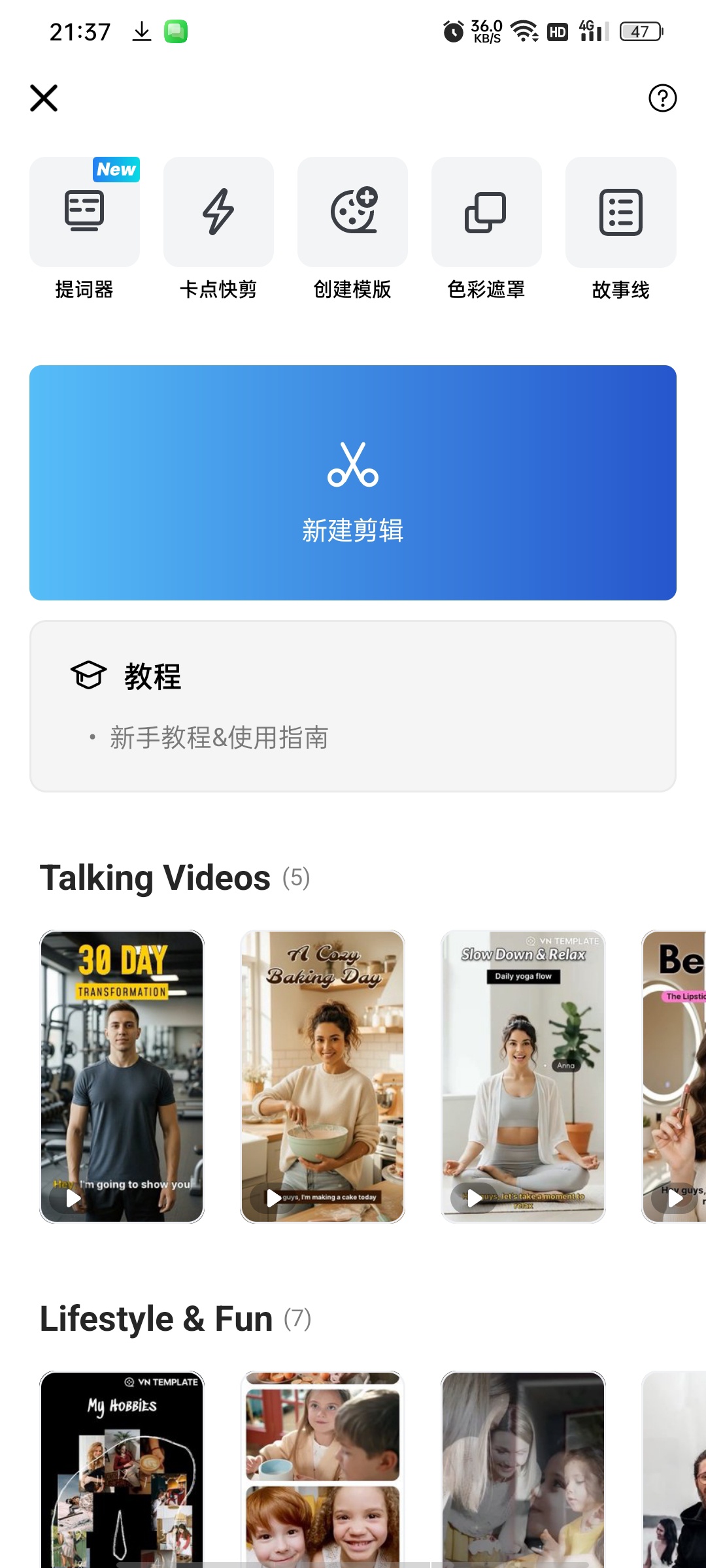Open the 提词器 teleprompter tool
This screenshot has width=706, height=1568.
click(85, 229)
